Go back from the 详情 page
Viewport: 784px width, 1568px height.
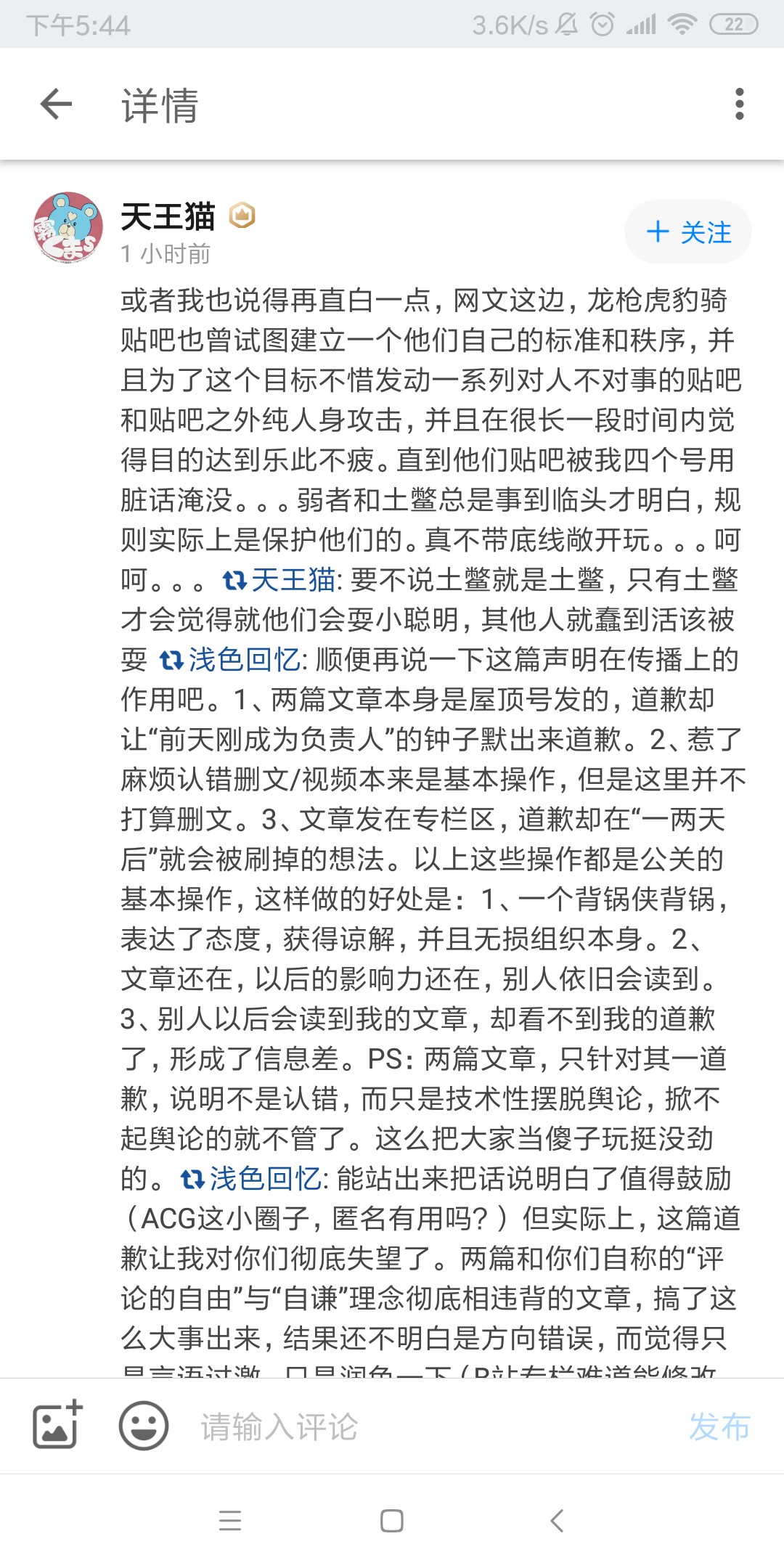[56, 105]
